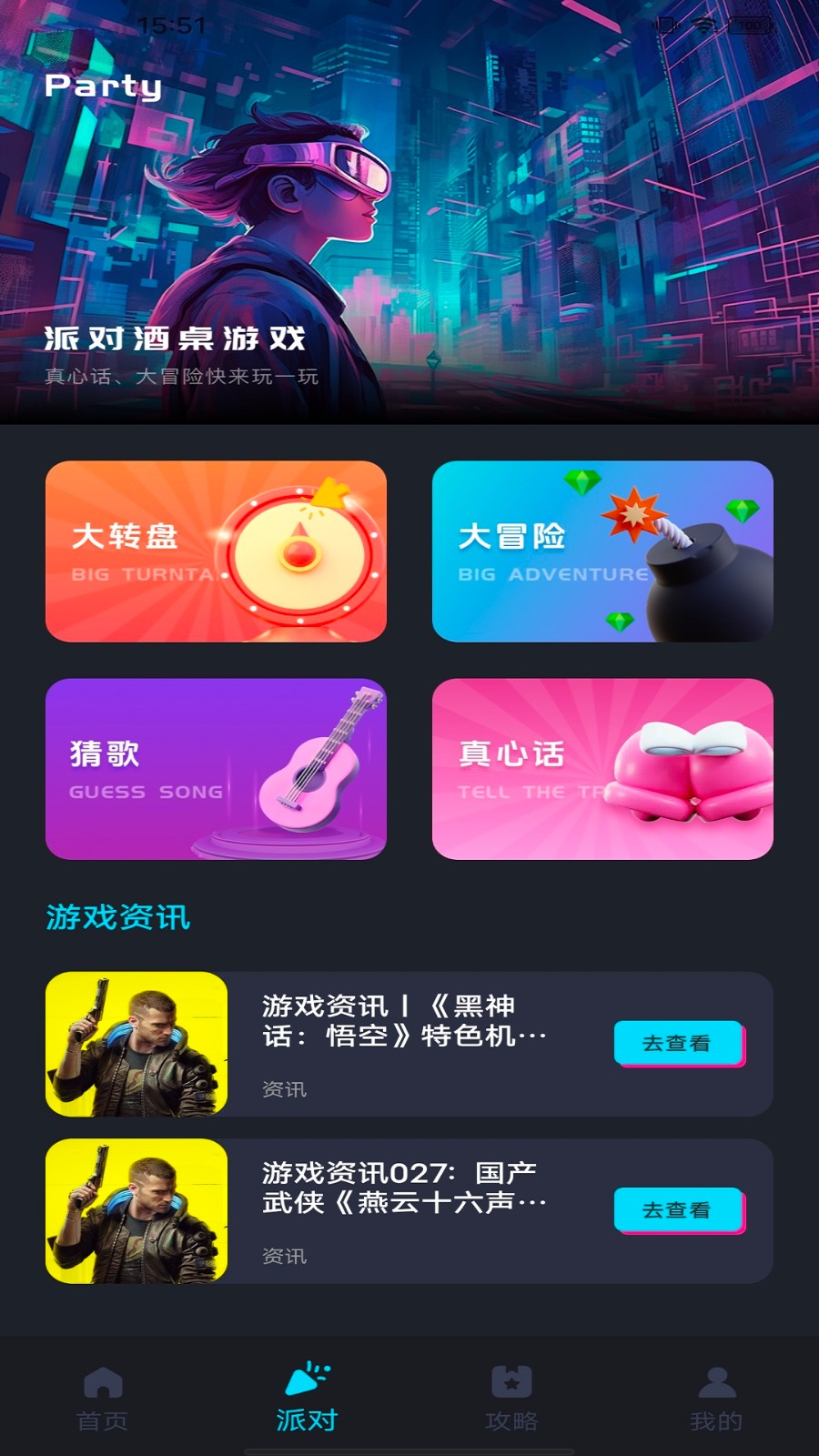Viewport: 819px width, 1456px height.
Task: Open the 大转盘 game card
Action: click(216, 551)
